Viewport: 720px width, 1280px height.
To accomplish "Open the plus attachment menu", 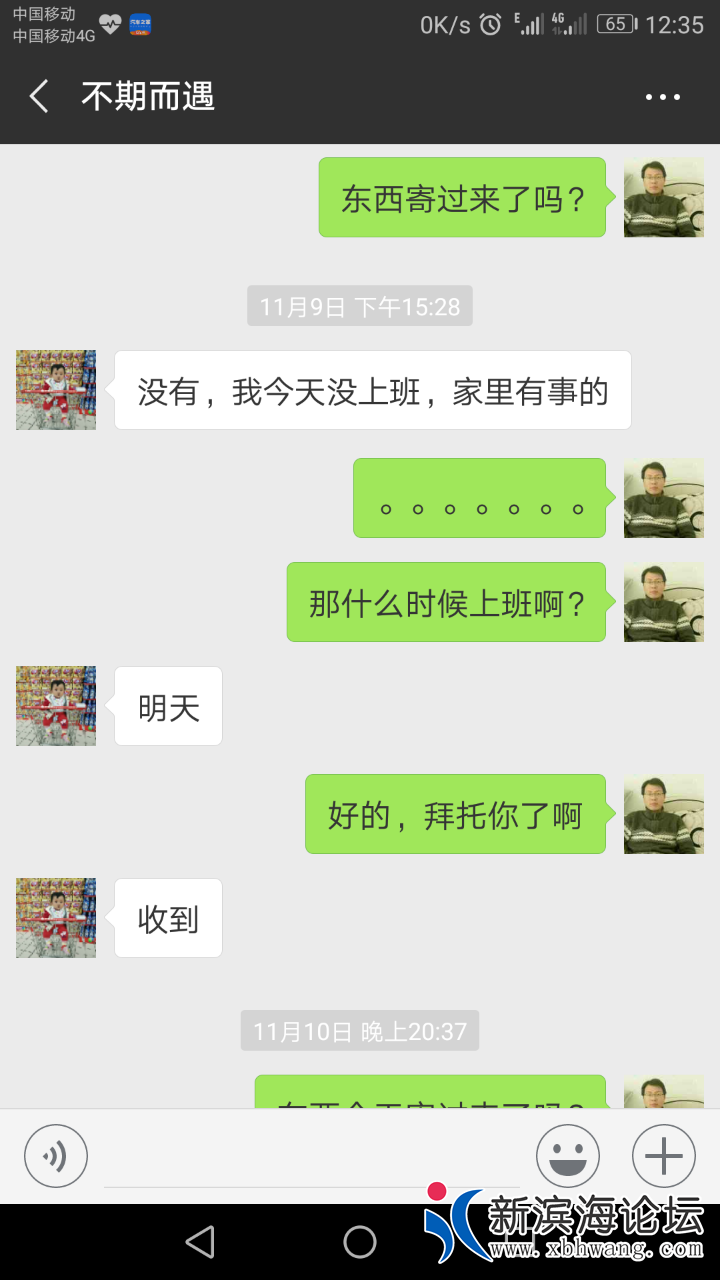I will point(664,1156).
